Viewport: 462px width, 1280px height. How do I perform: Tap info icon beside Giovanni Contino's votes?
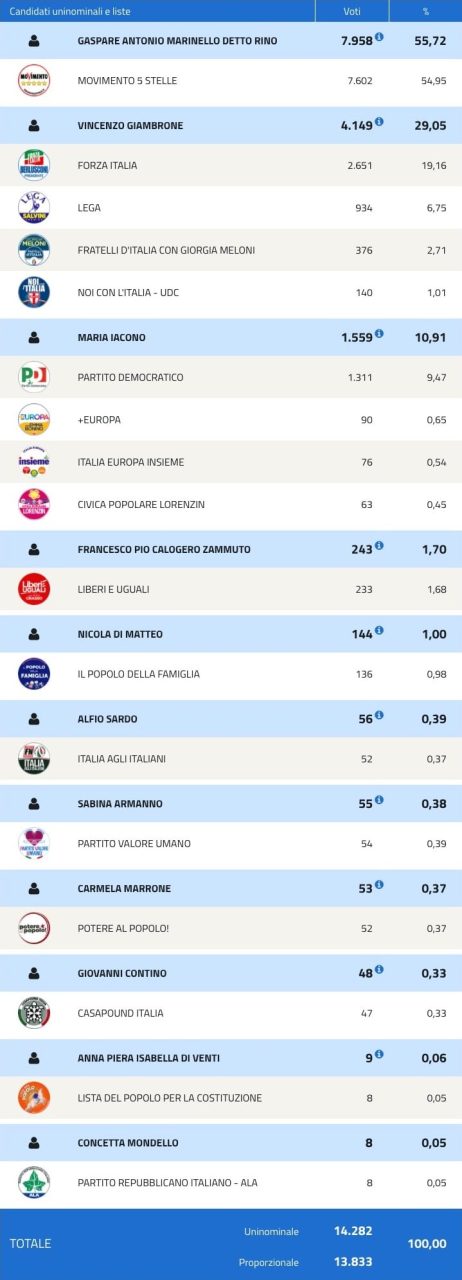tap(379, 970)
